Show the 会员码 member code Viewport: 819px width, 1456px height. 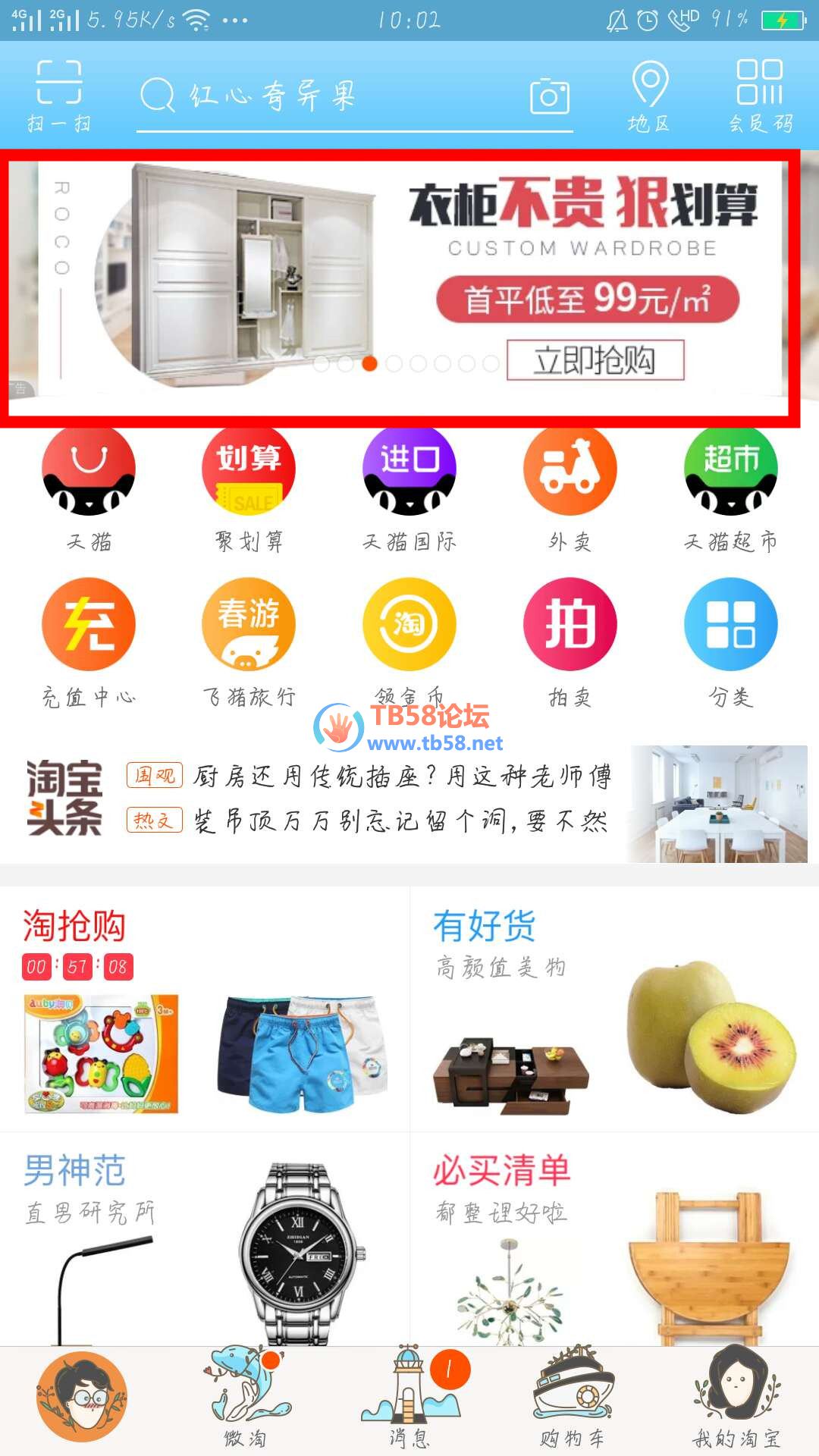[x=760, y=95]
